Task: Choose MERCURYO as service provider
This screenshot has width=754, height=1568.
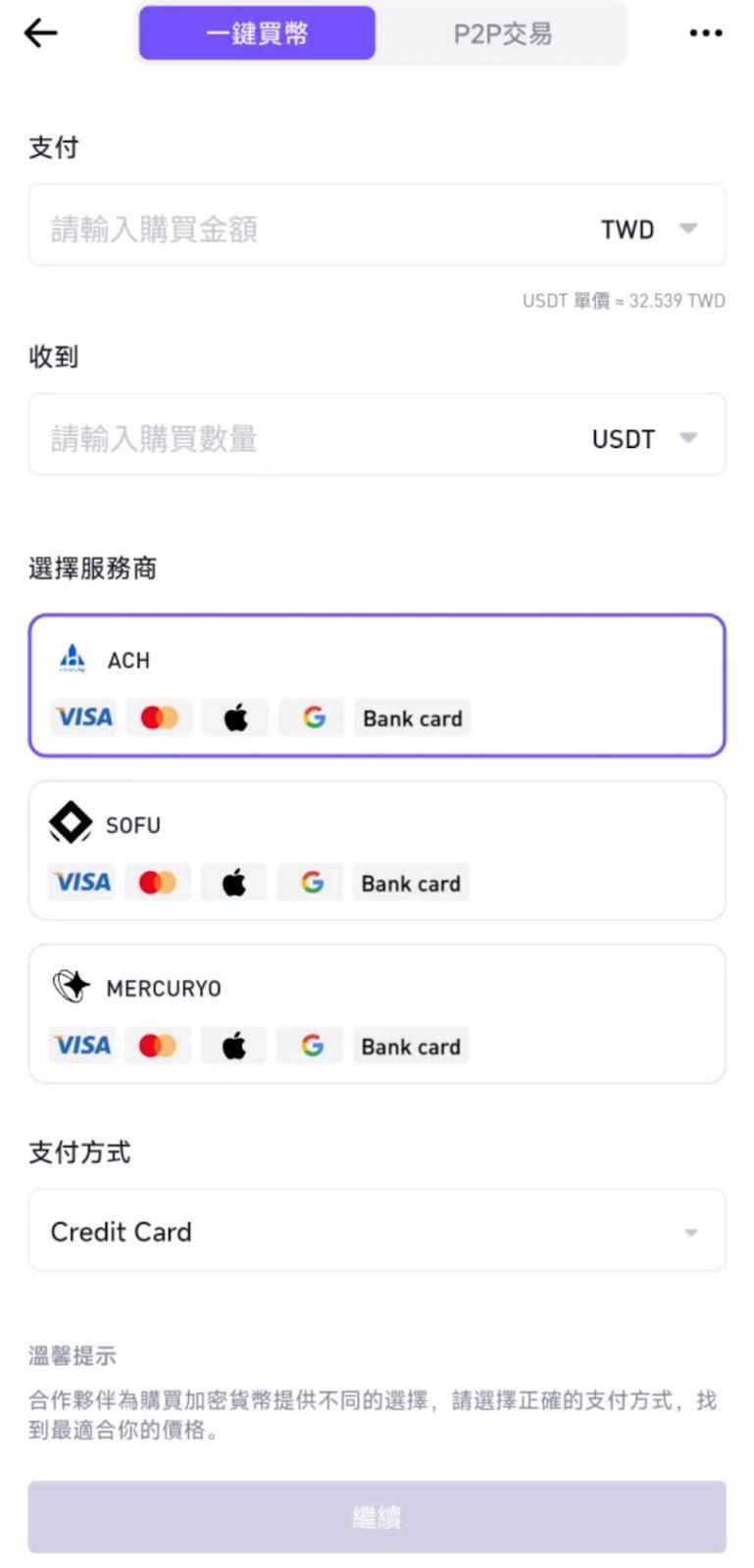Action: 377,1014
